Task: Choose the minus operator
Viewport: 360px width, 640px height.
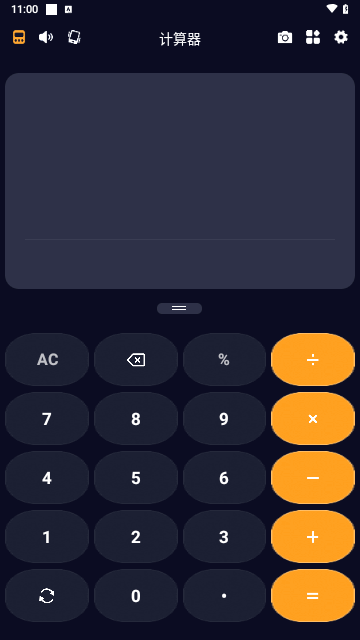Action: [313, 478]
